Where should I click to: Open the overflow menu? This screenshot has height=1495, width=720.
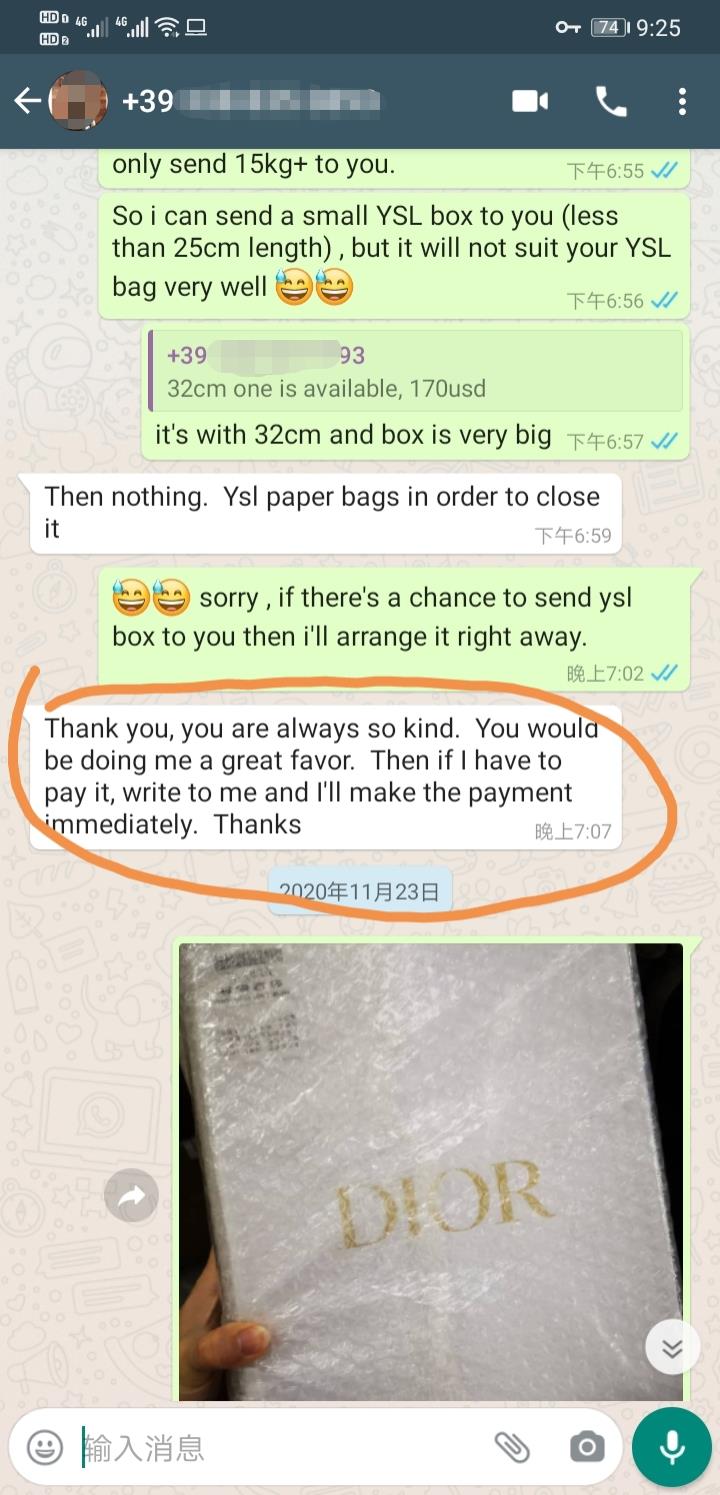coord(682,101)
